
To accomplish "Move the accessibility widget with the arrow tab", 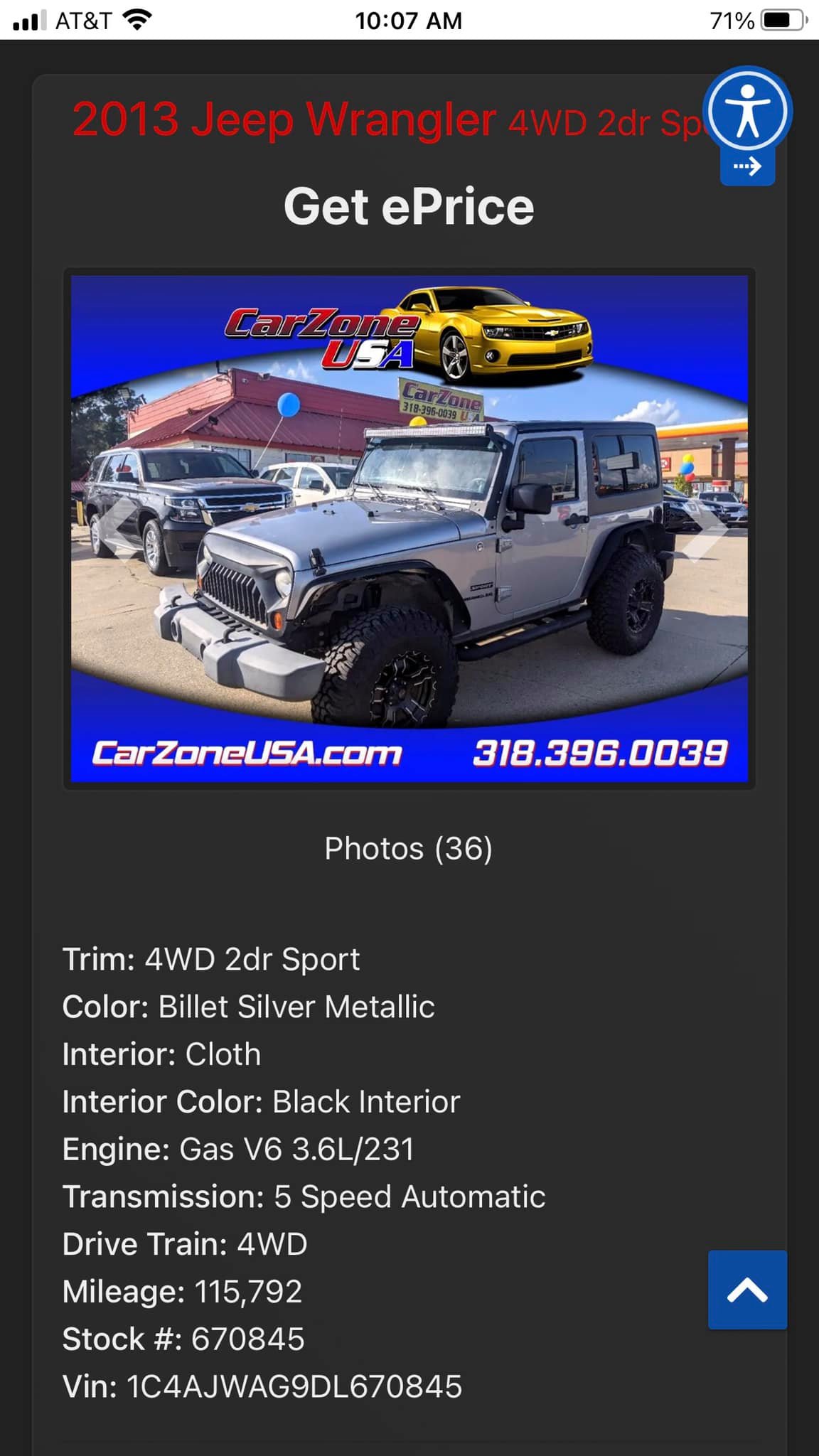I will tap(747, 168).
